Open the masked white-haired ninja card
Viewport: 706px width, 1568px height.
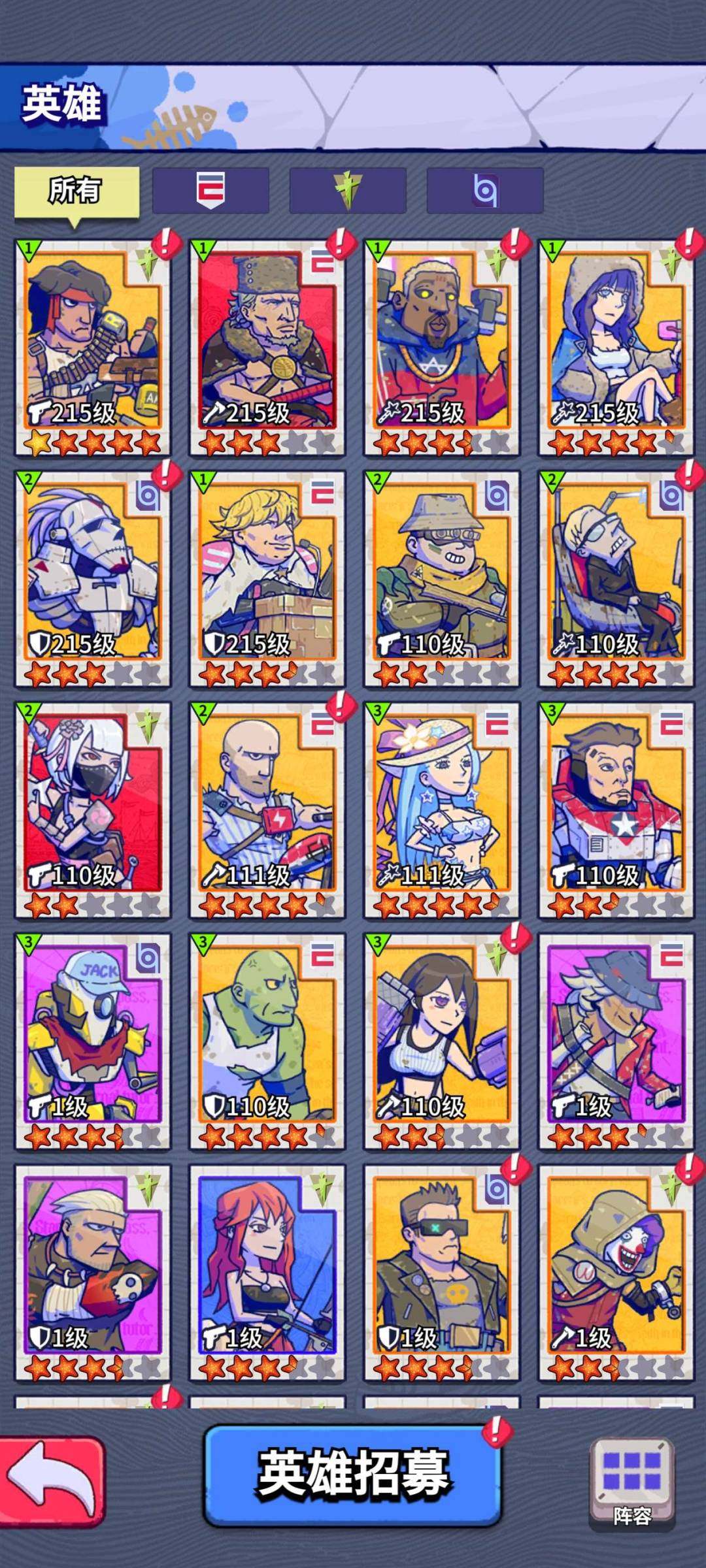coord(92,810)
